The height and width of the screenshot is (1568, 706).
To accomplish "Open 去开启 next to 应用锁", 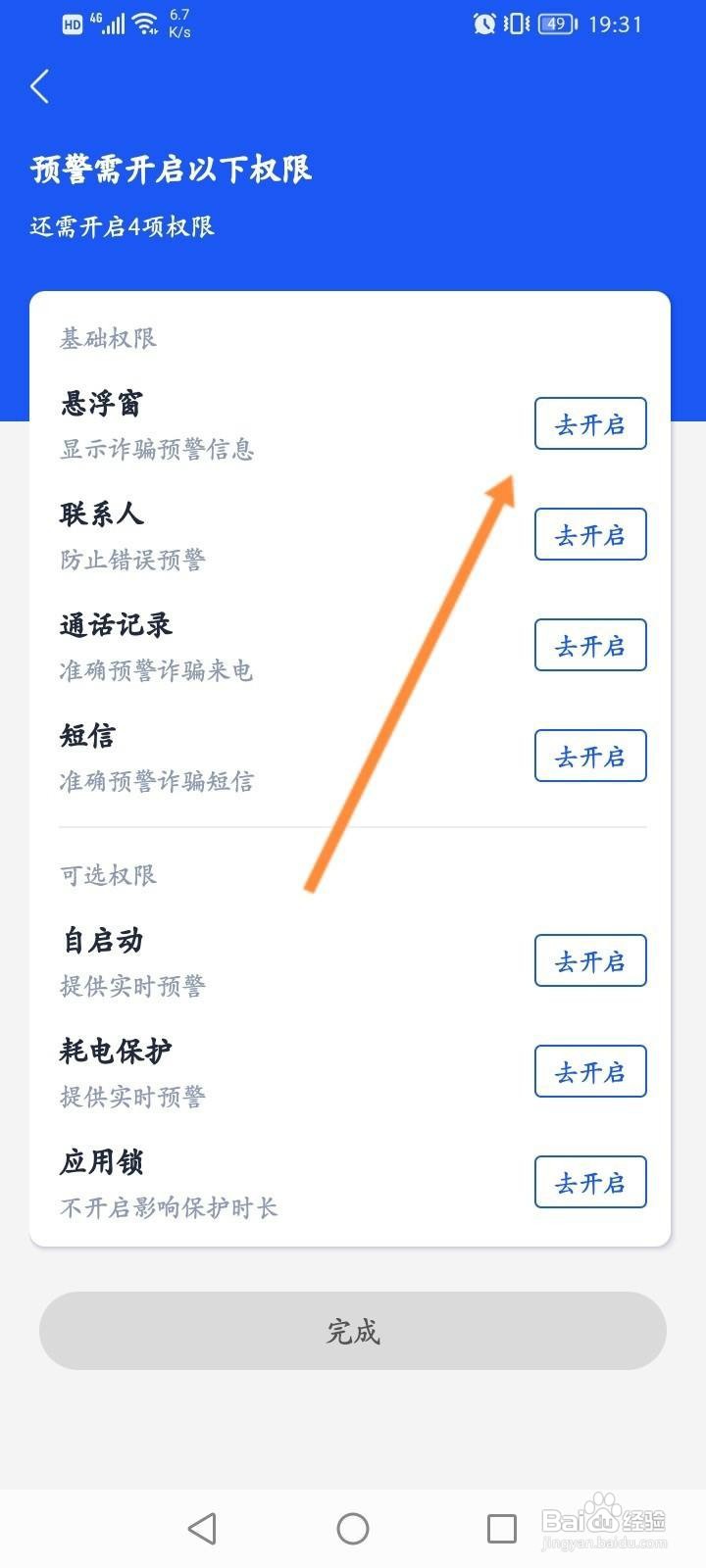I will click(x=589, y=1182).
